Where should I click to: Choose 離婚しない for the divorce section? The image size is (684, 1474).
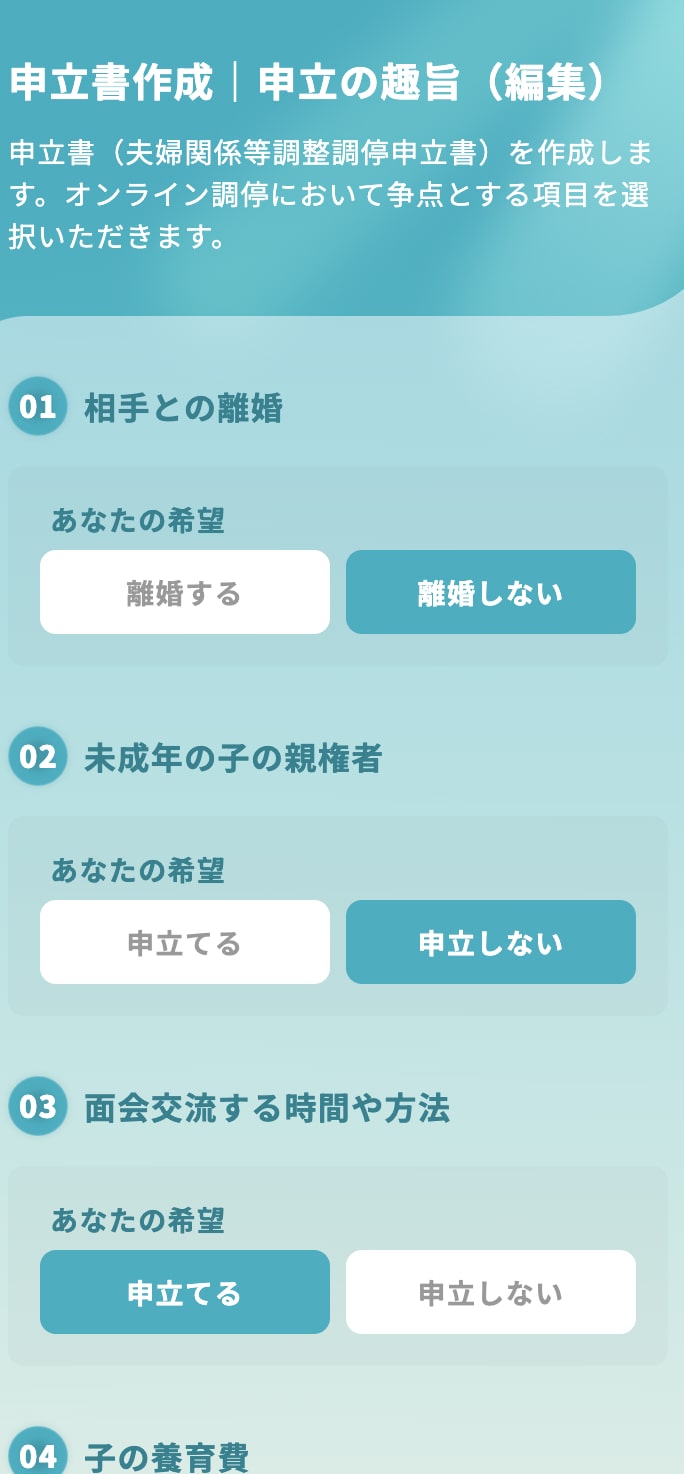490,592
